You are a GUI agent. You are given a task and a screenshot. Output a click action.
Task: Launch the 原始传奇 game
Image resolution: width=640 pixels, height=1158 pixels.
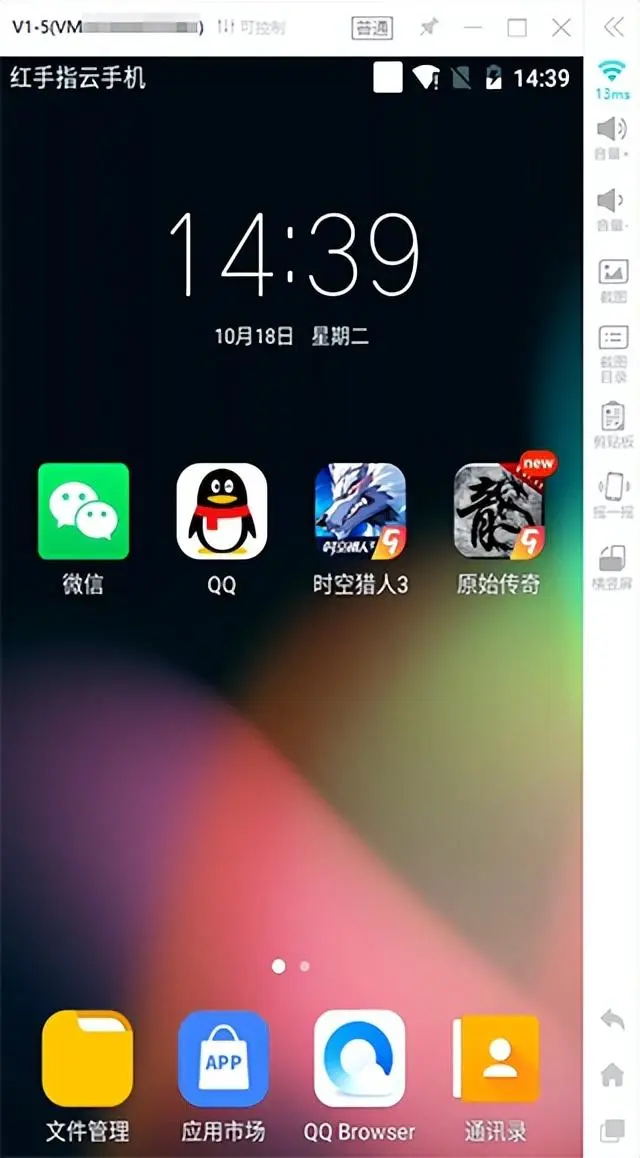pyautogui.click(x=499, y=511)
